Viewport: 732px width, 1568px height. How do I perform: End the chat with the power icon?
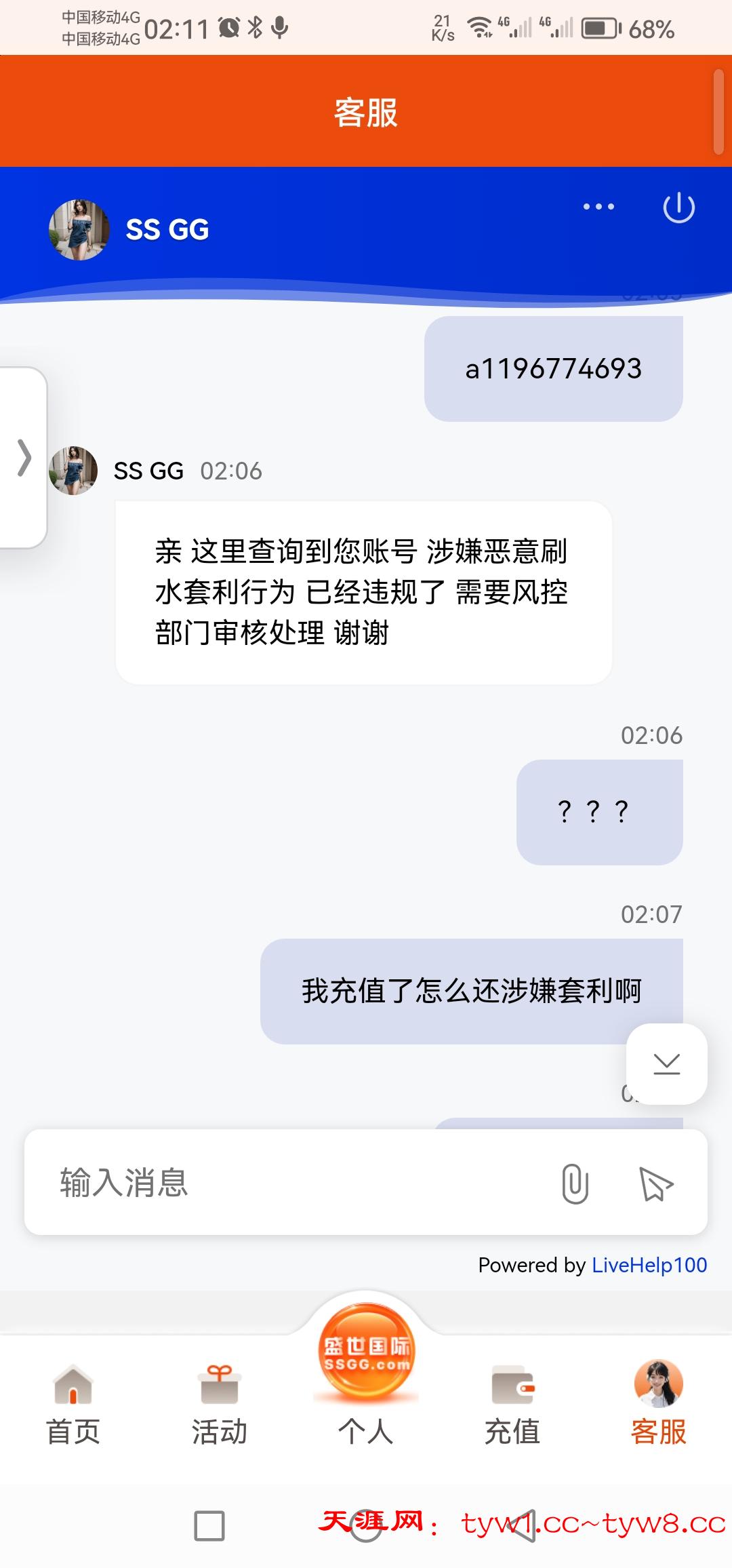678,208
